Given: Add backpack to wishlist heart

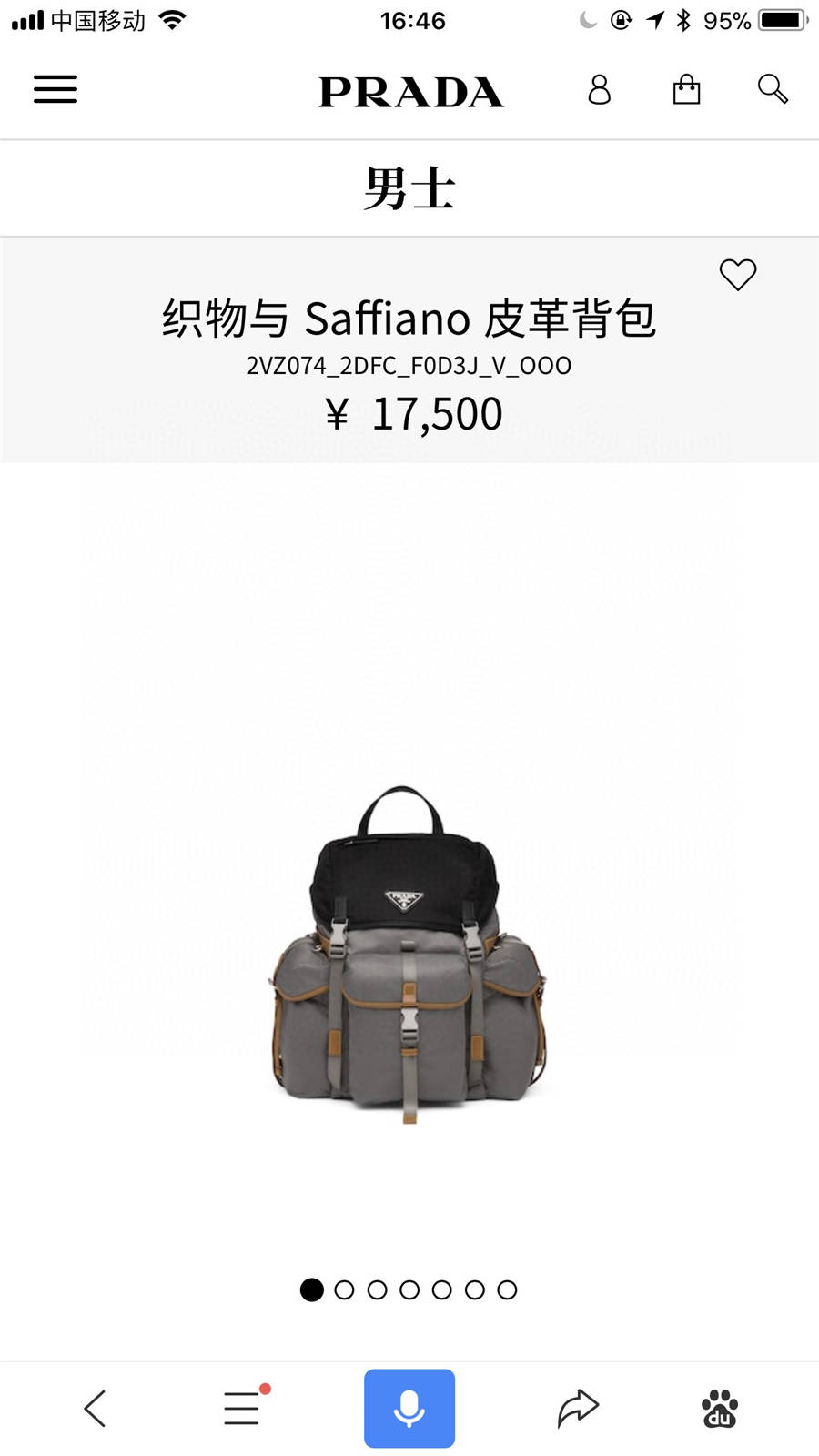Looking at the screenshot, I should pos(737,274).
